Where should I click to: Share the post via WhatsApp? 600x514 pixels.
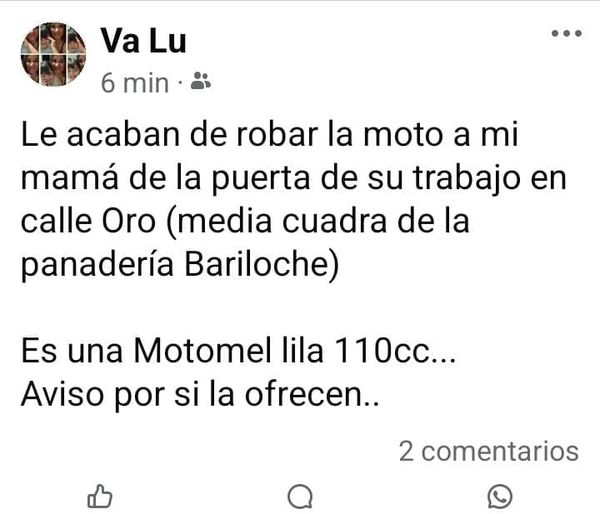[x=500, y=496]
